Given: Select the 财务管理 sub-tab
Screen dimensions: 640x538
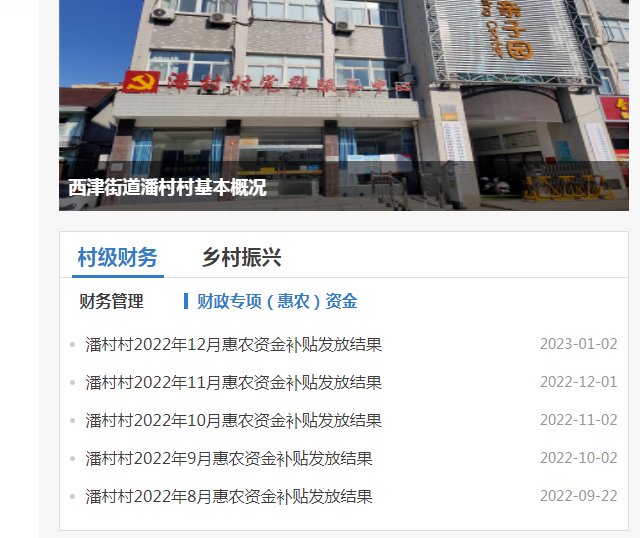Looking at the screenshot, I should (x=111, y=301).
